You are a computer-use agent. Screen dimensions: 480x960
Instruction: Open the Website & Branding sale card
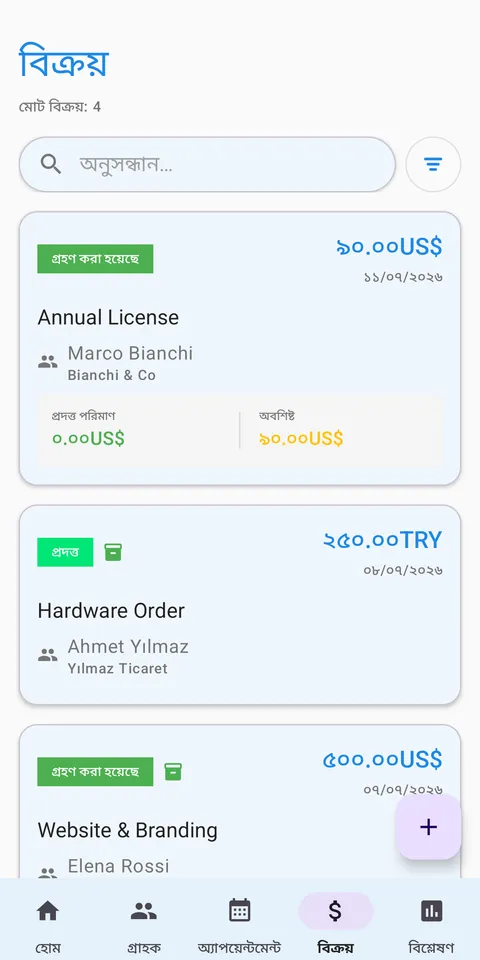[240, 801]
